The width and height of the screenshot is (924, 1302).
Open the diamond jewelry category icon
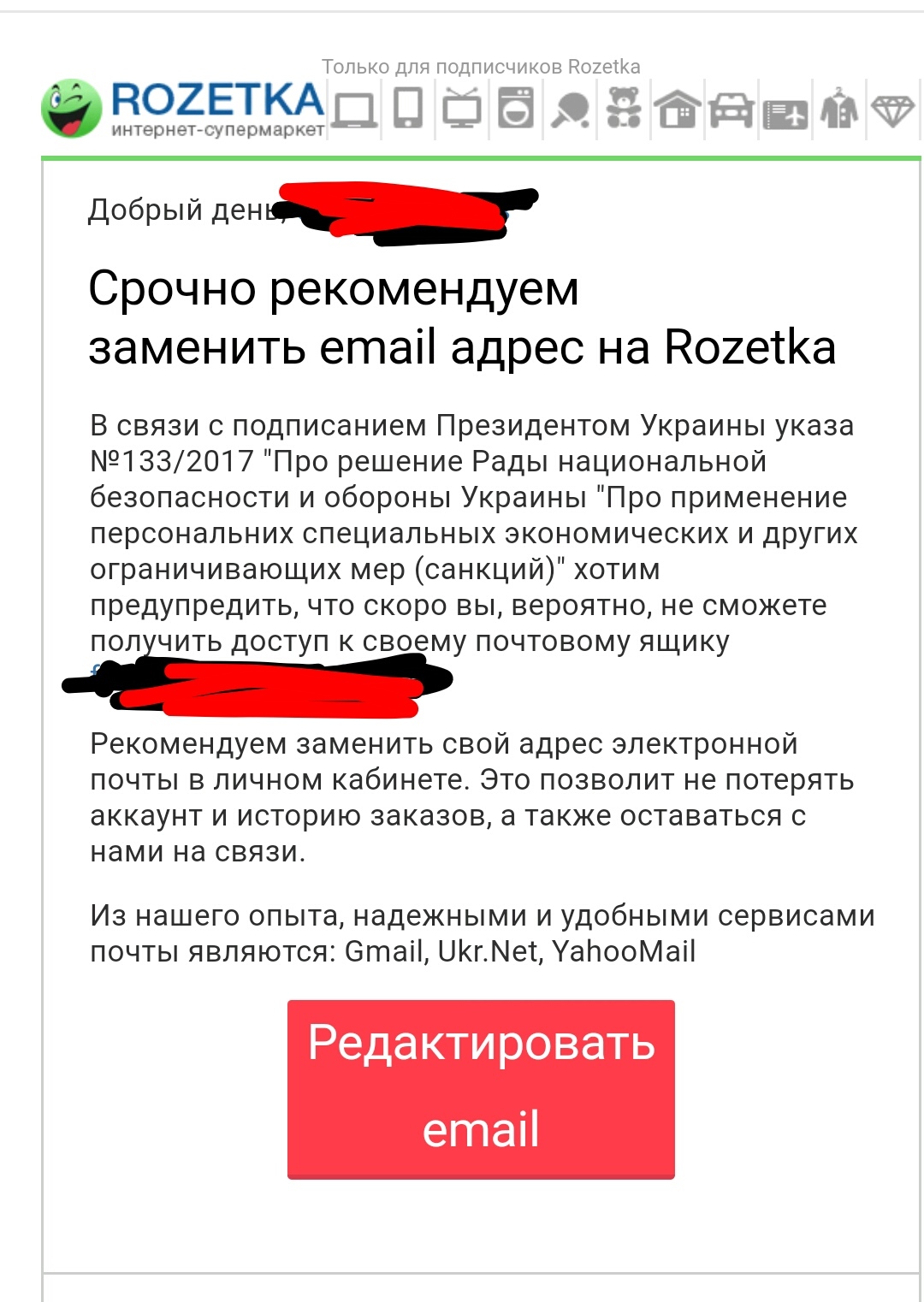893,109
